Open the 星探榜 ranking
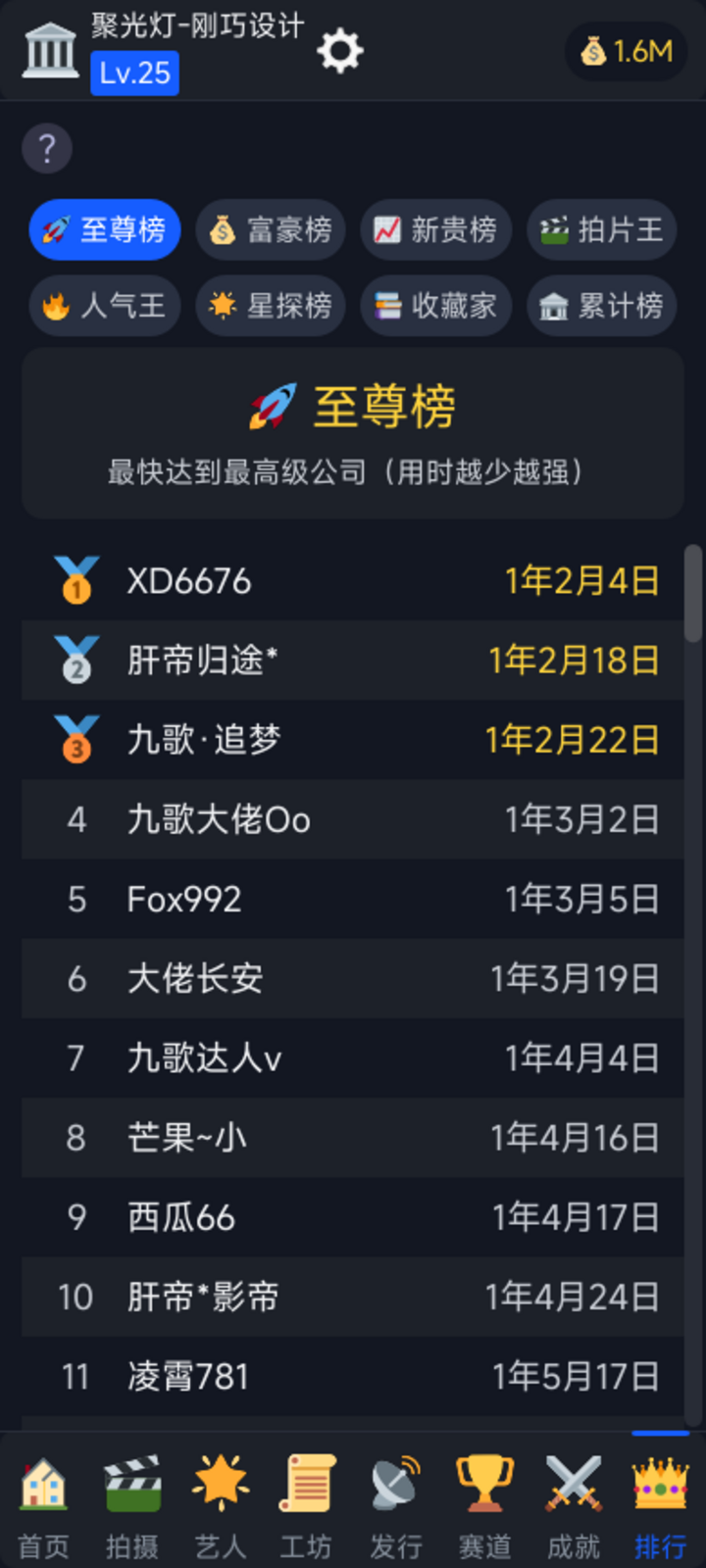 click(271, 306)
